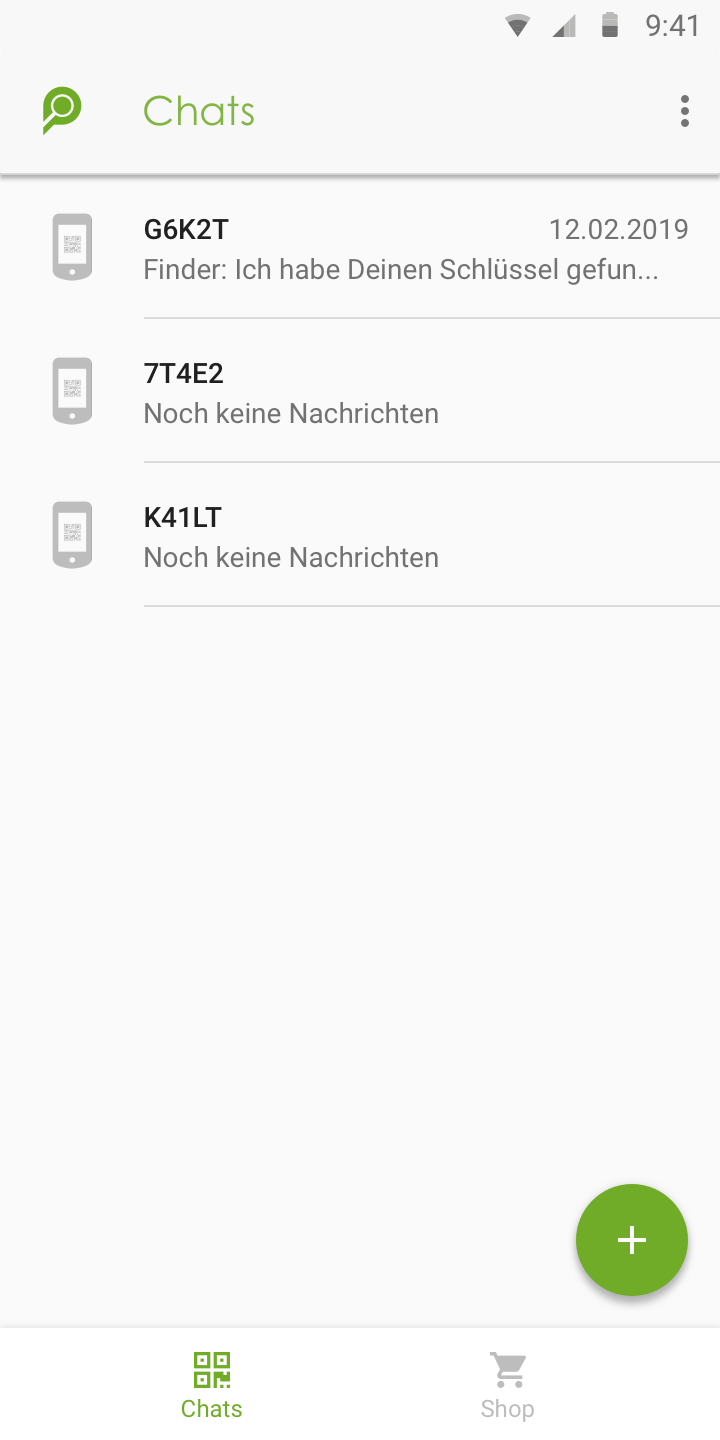Switch to the Shop tab

coord(508,1385)
